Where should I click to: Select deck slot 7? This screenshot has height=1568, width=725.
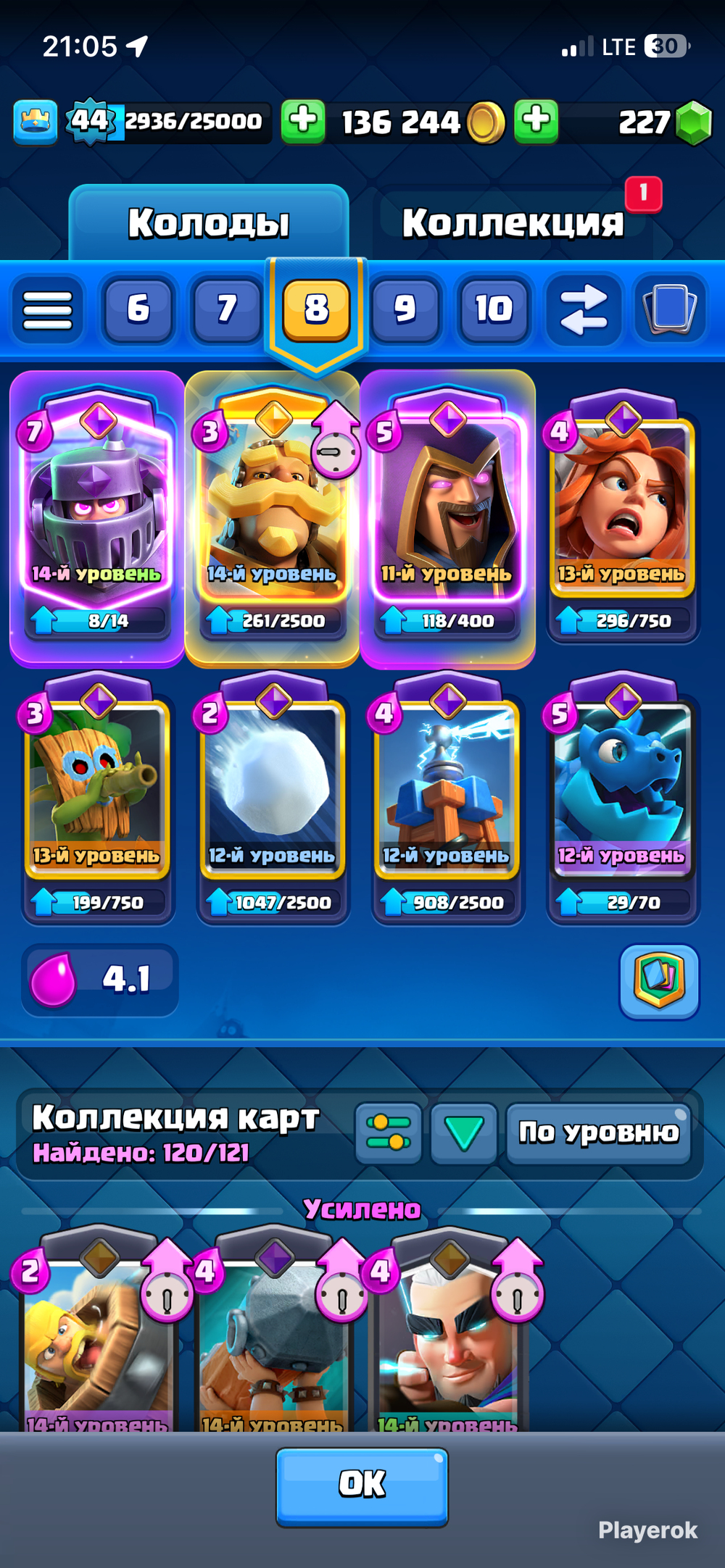pyautogui.click(x=226, y=309)
